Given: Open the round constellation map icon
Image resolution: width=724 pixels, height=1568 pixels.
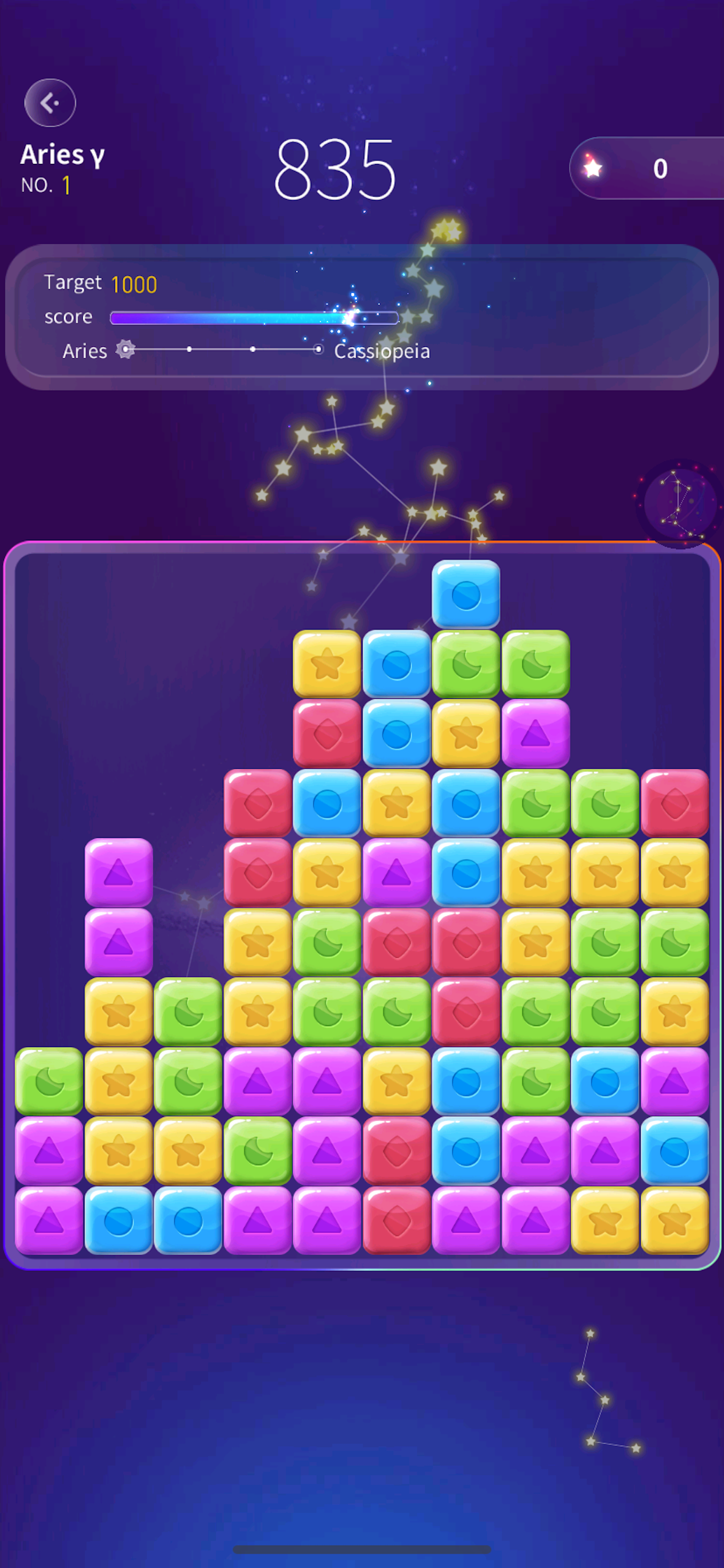Looking at the screenshot, I should (679, 503).
